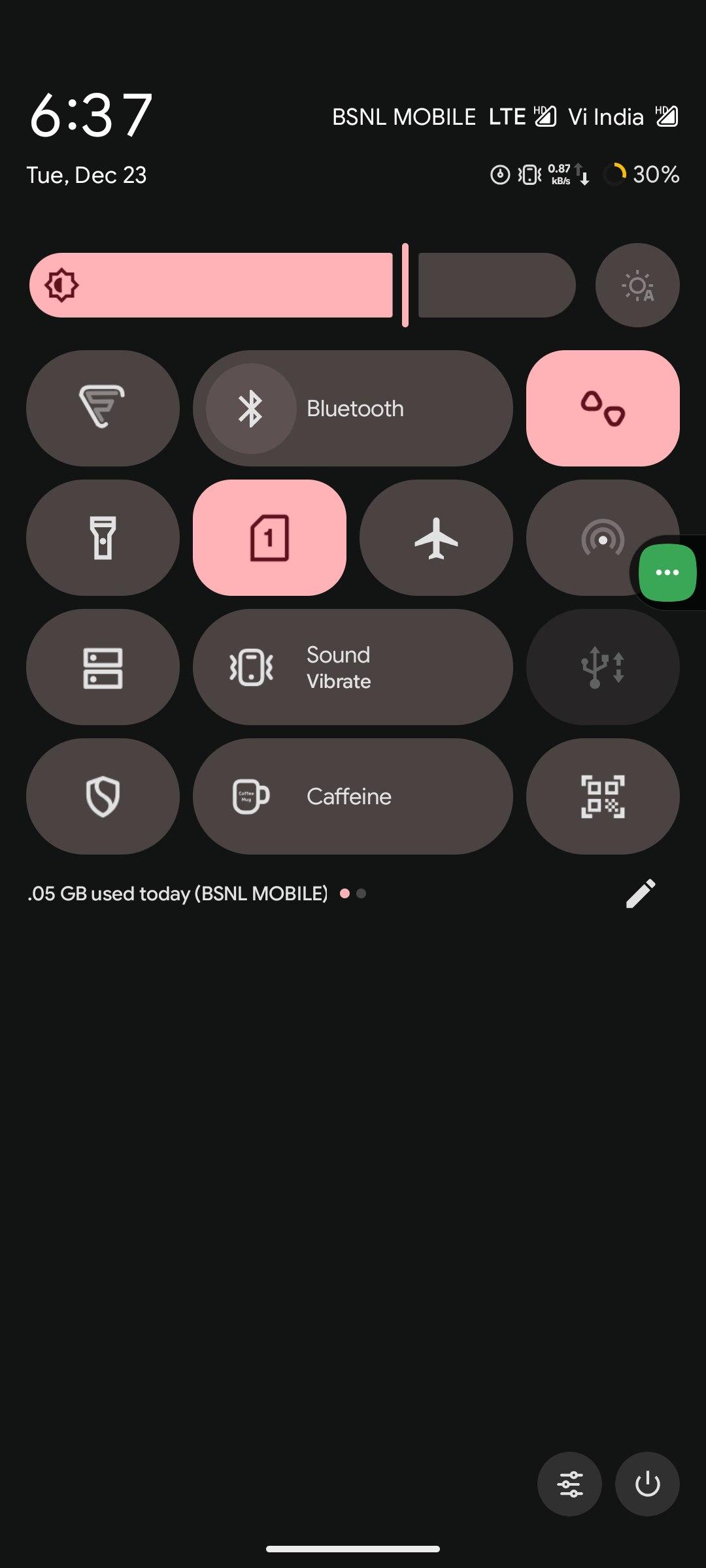This screenshot has width=706, height=1568.
Task: Toggle the SIM 1 tile
Action: tap(269, 538)
